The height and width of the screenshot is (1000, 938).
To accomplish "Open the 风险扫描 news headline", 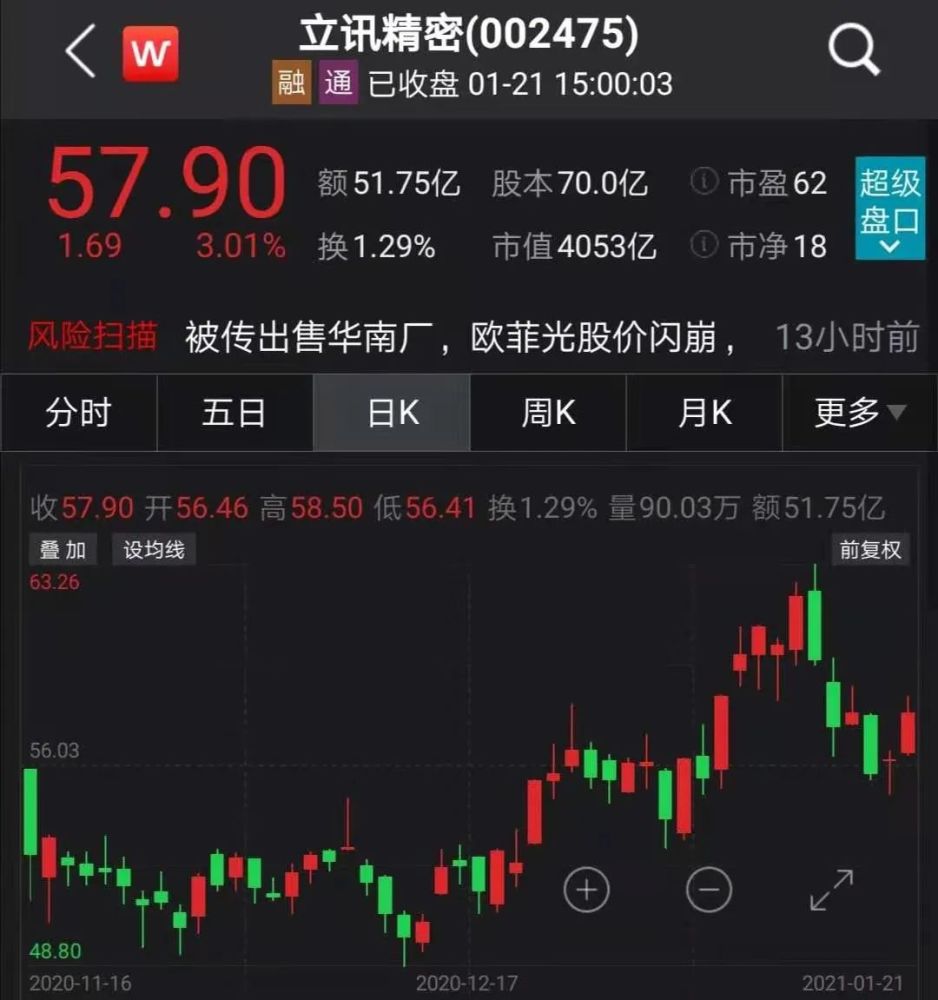I will coord(462,338).
